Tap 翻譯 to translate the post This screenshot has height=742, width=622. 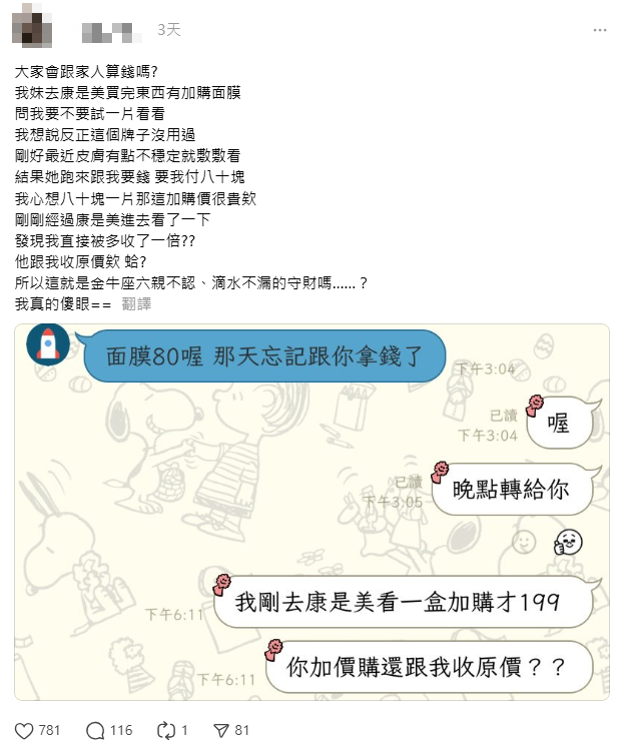(x=136, y=304)
